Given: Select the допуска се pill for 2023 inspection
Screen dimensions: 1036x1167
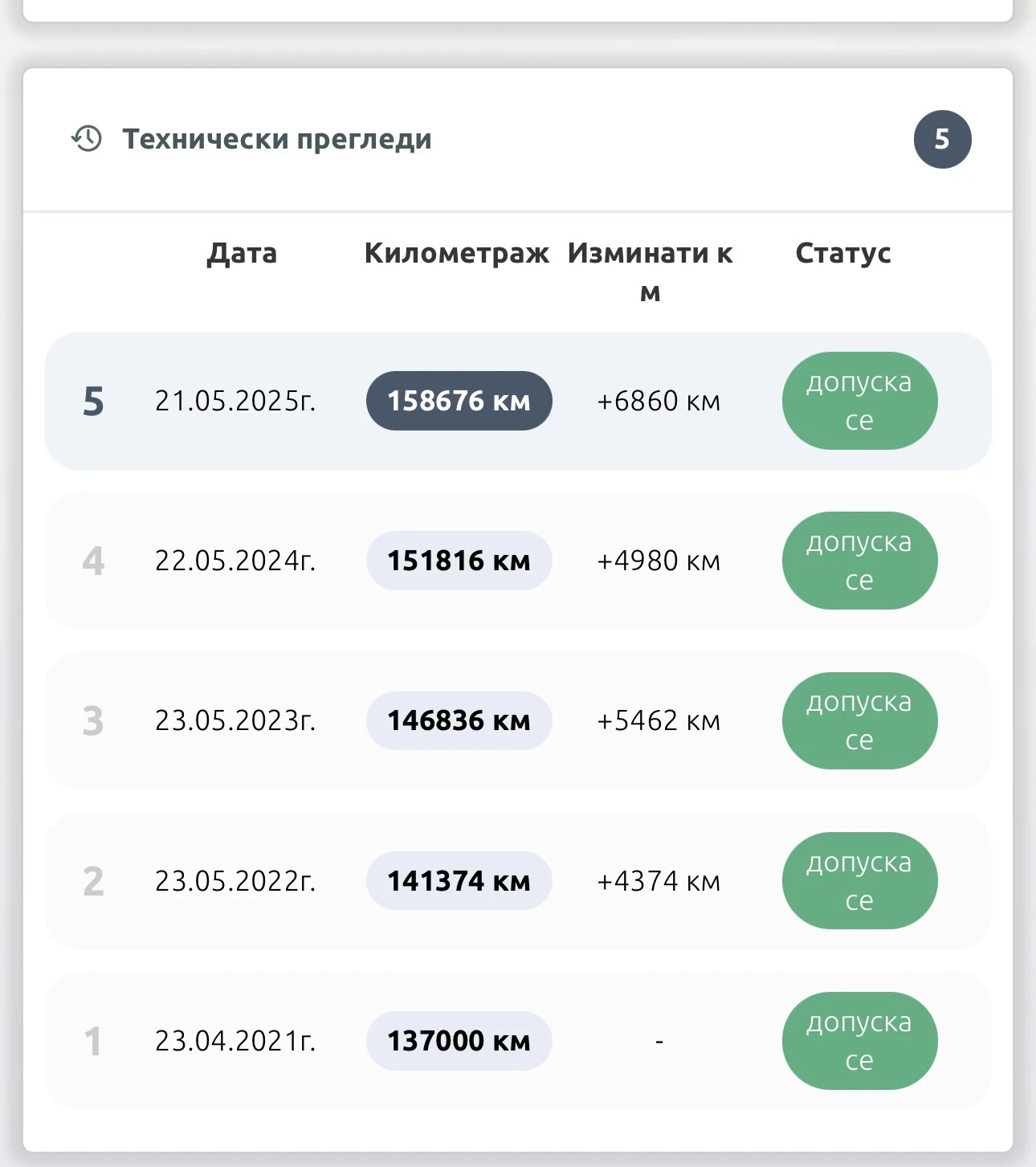Looking at the screenshot, I should tap(859, 720).
